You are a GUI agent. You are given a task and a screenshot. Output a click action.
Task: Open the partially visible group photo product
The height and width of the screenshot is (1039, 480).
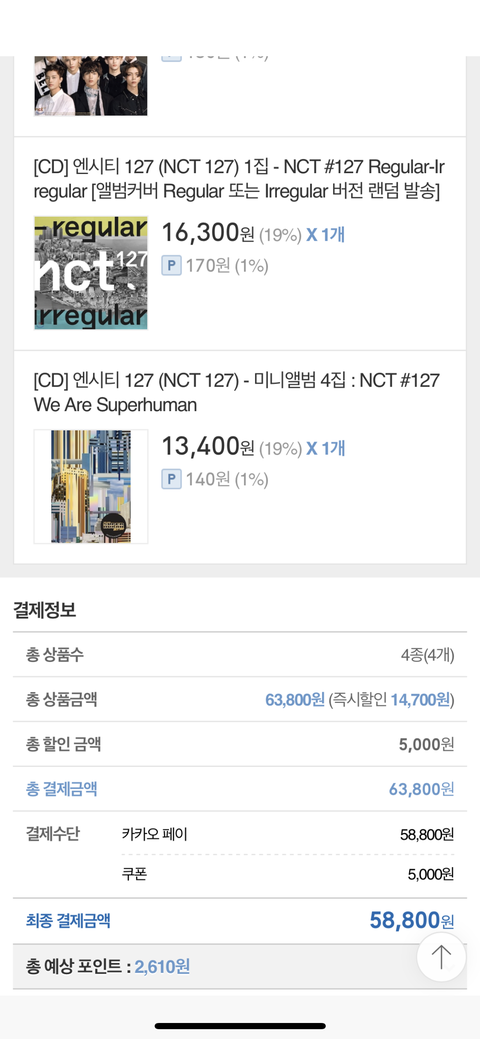coord(91,86)
